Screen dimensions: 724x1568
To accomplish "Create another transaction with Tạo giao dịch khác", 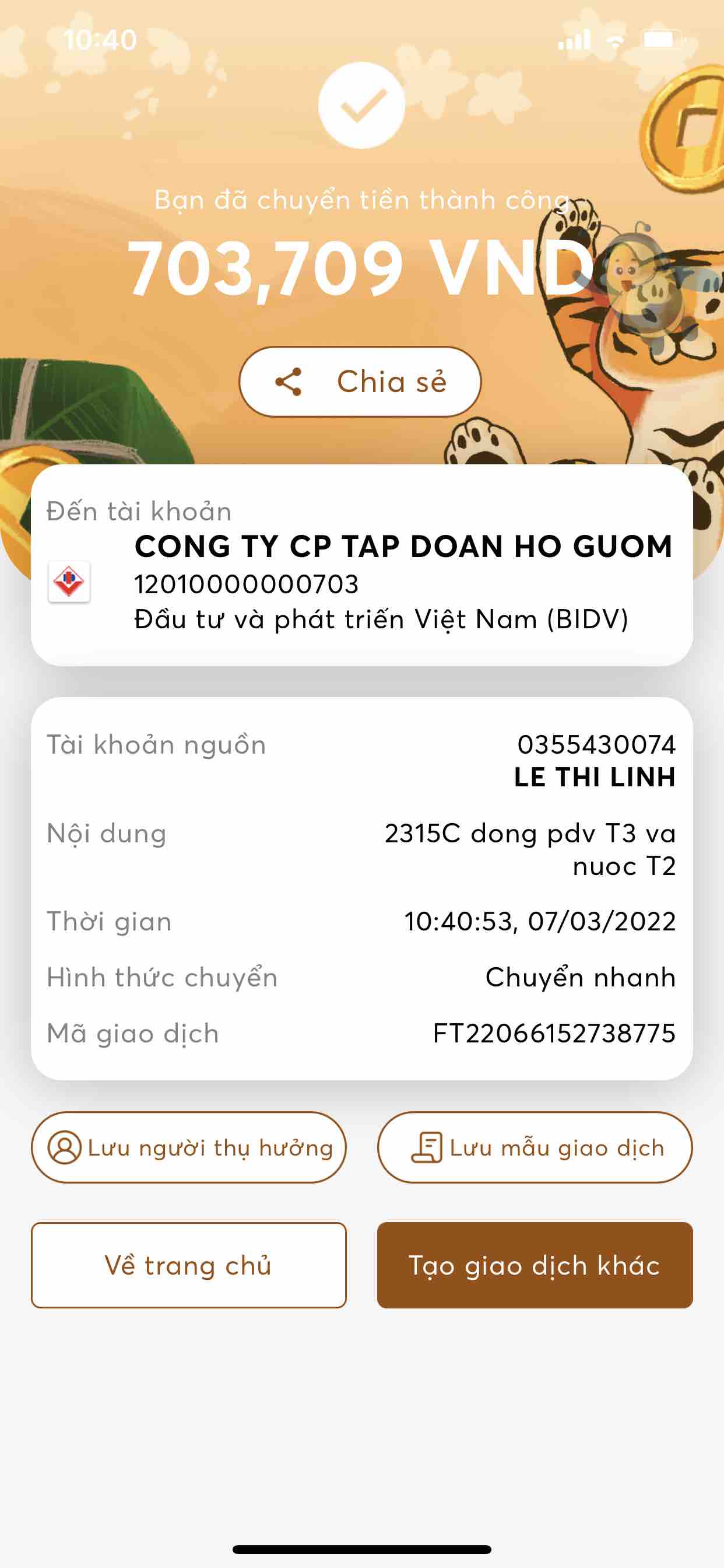I will pyautogui.click(x=535, y=1265).
